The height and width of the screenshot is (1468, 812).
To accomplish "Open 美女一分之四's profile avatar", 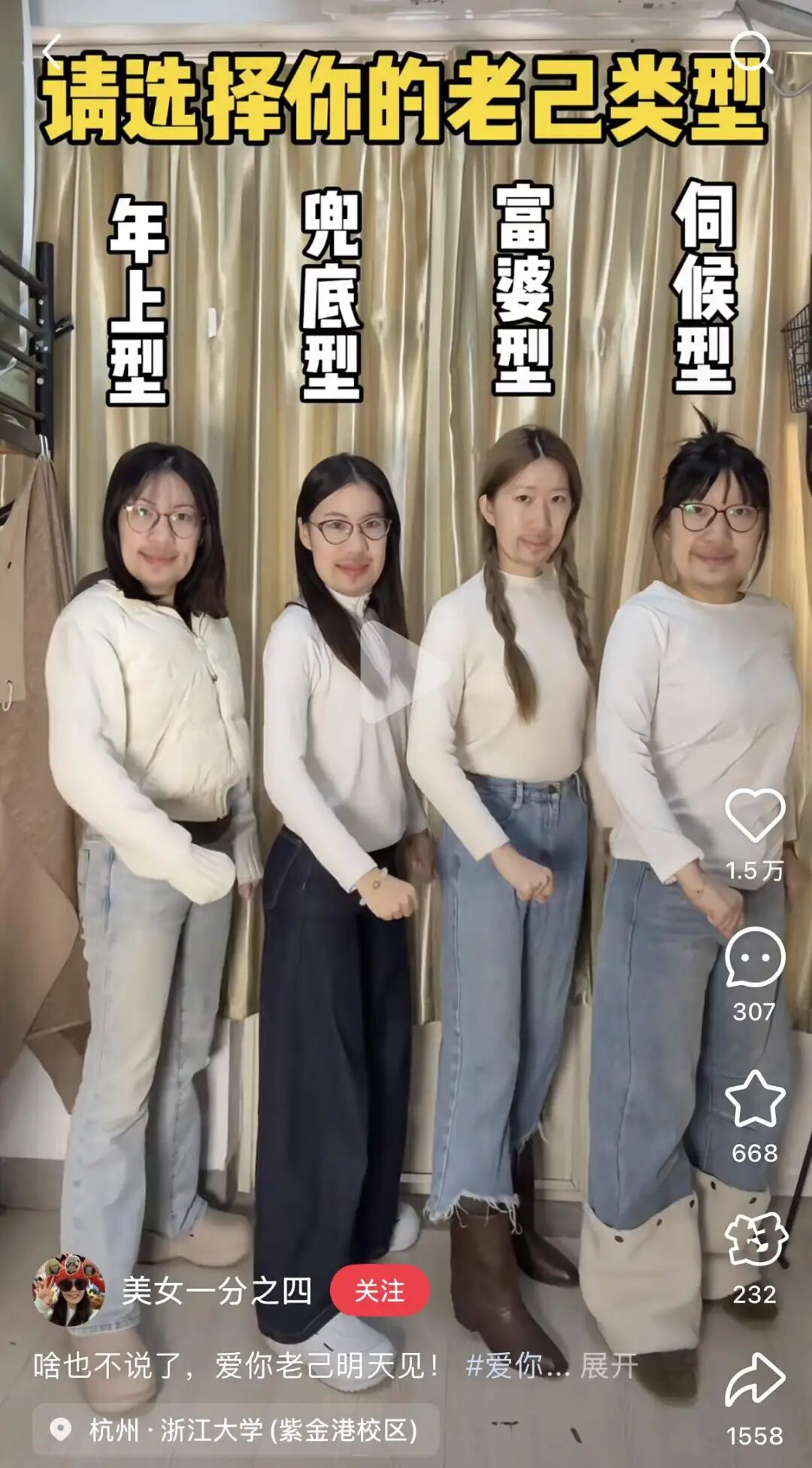I will (68, 1290).
